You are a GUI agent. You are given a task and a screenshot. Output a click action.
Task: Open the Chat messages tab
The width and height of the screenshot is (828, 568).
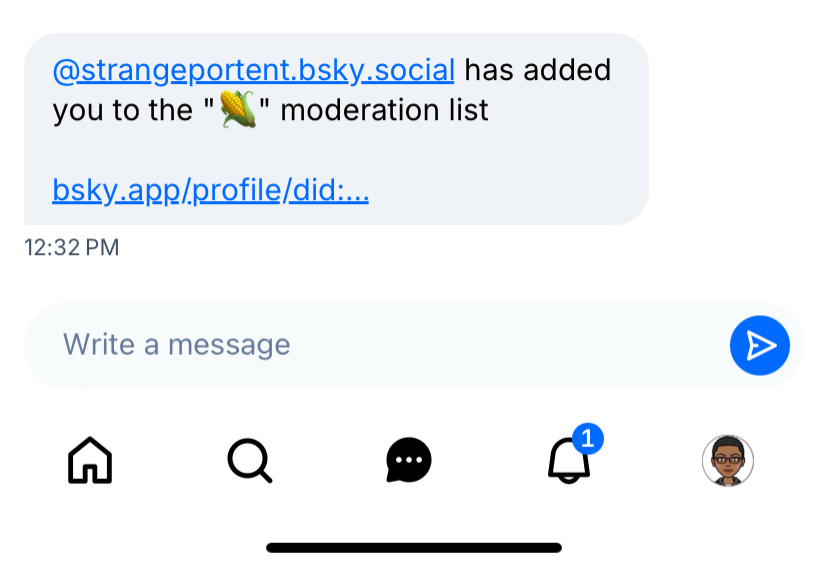pos(409,461)
